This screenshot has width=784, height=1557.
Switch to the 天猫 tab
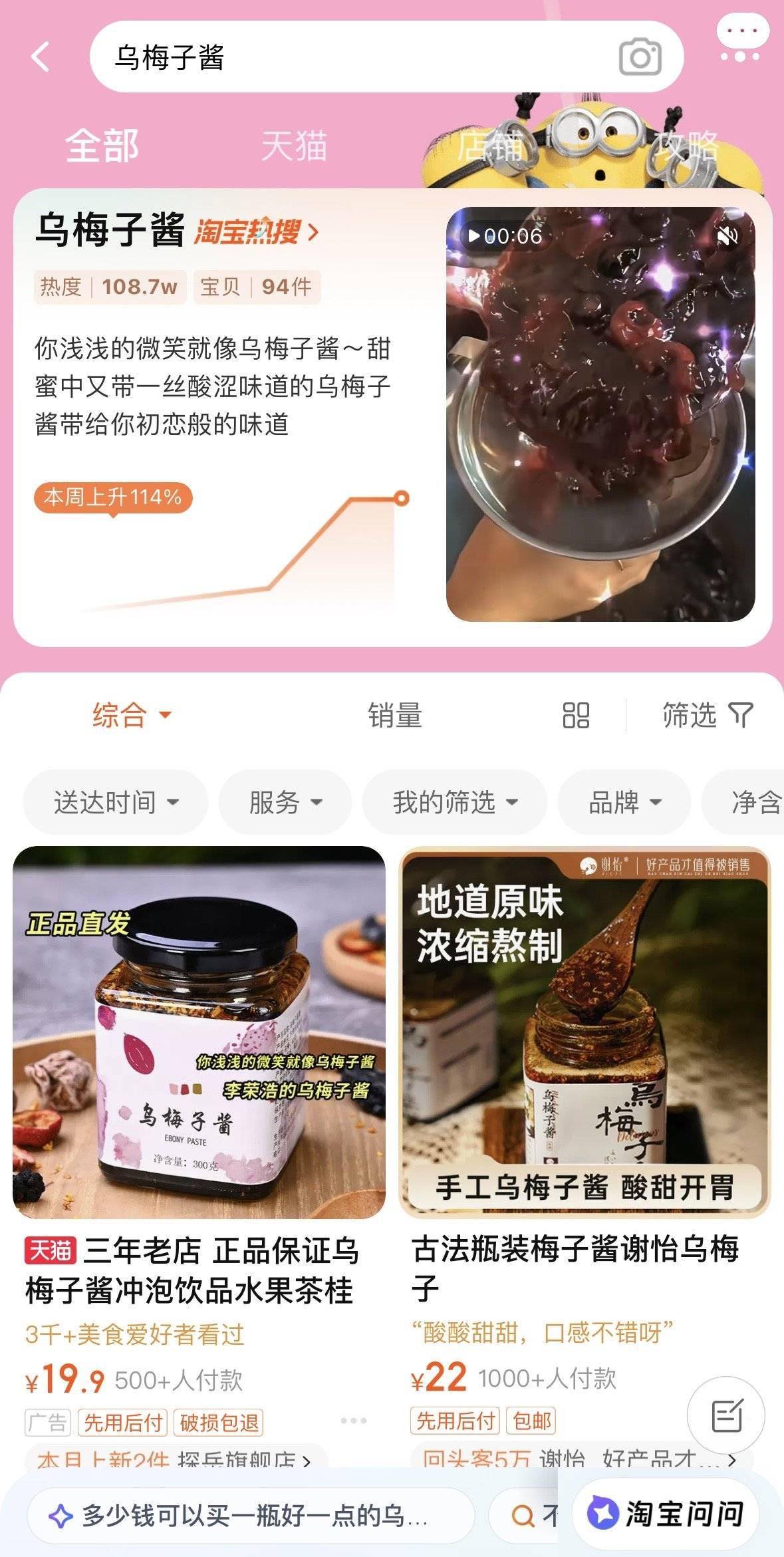pos(294,146)
